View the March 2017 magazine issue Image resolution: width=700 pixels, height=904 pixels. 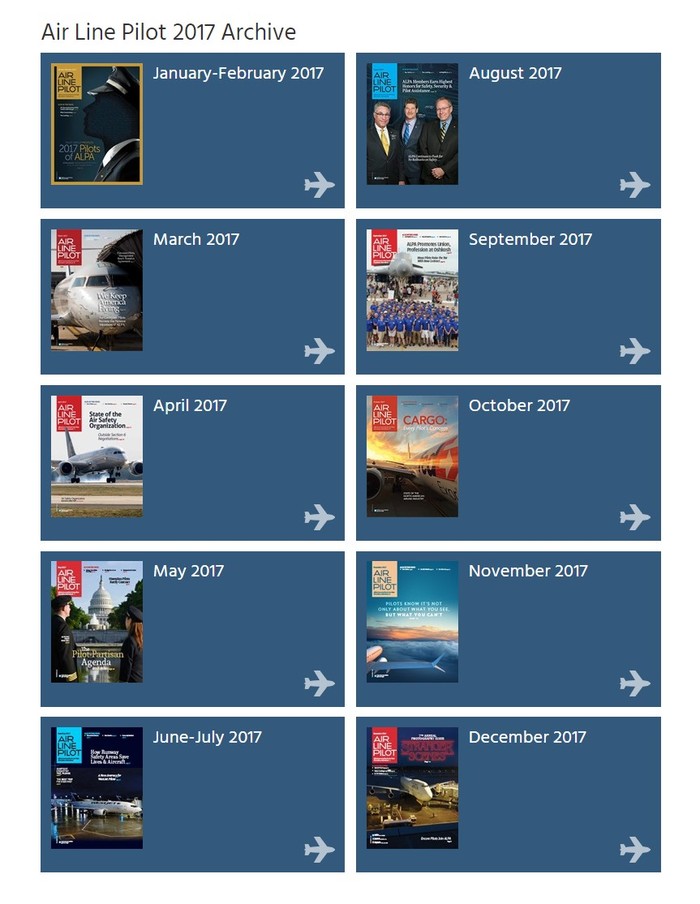click(195, 240)
